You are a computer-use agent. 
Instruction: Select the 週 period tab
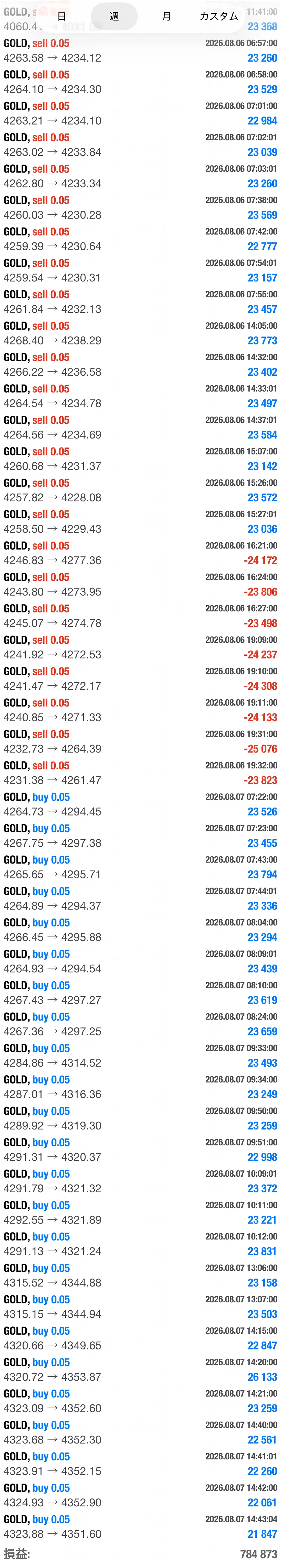tap(114, 17)
